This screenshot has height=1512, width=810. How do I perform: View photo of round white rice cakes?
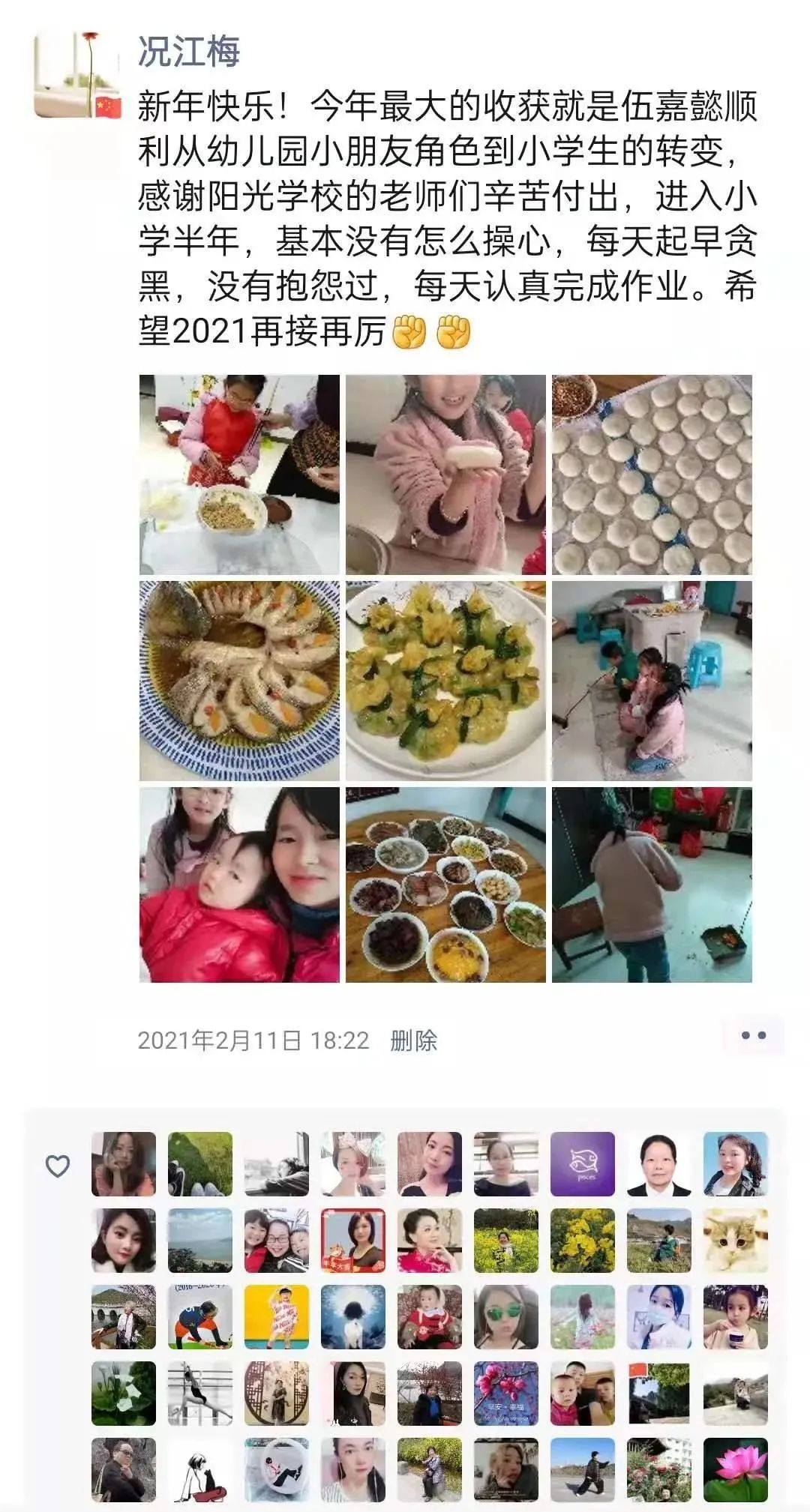(652, 475)
